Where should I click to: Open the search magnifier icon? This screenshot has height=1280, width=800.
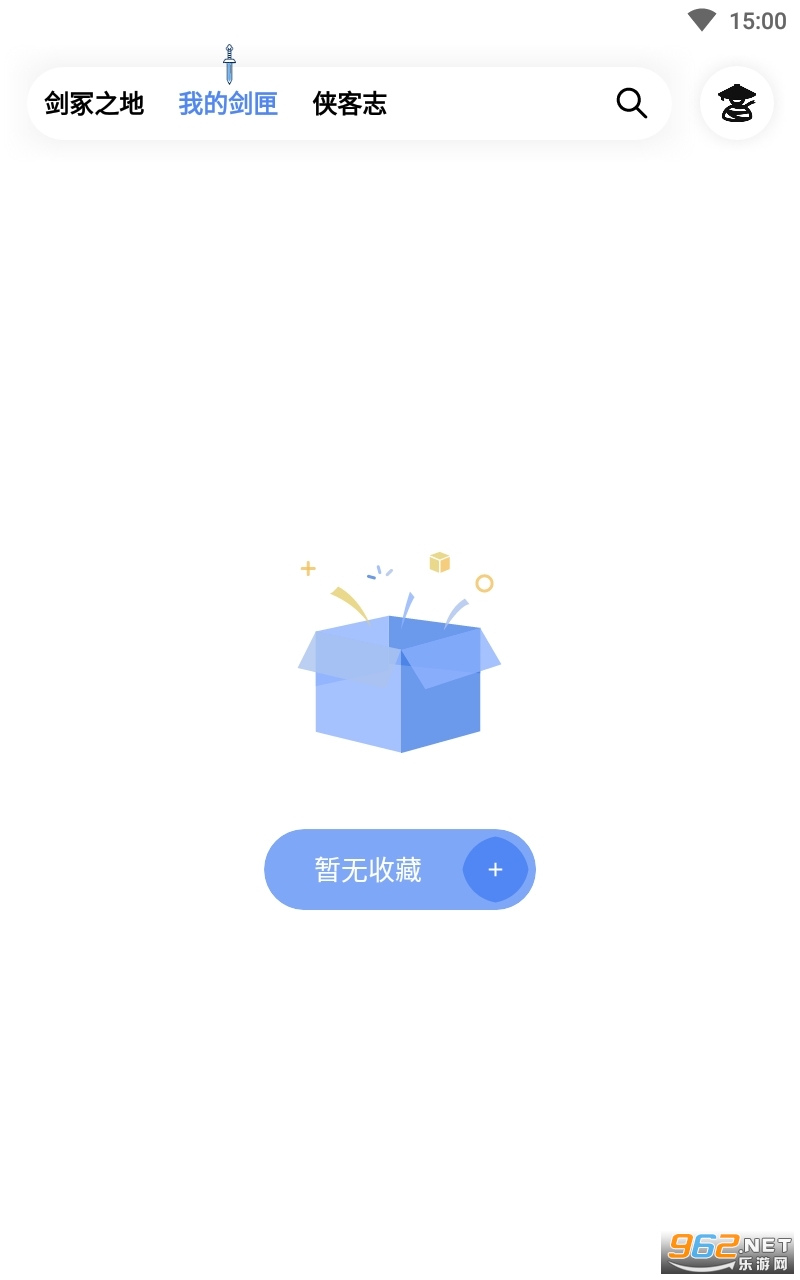[631, 103]
